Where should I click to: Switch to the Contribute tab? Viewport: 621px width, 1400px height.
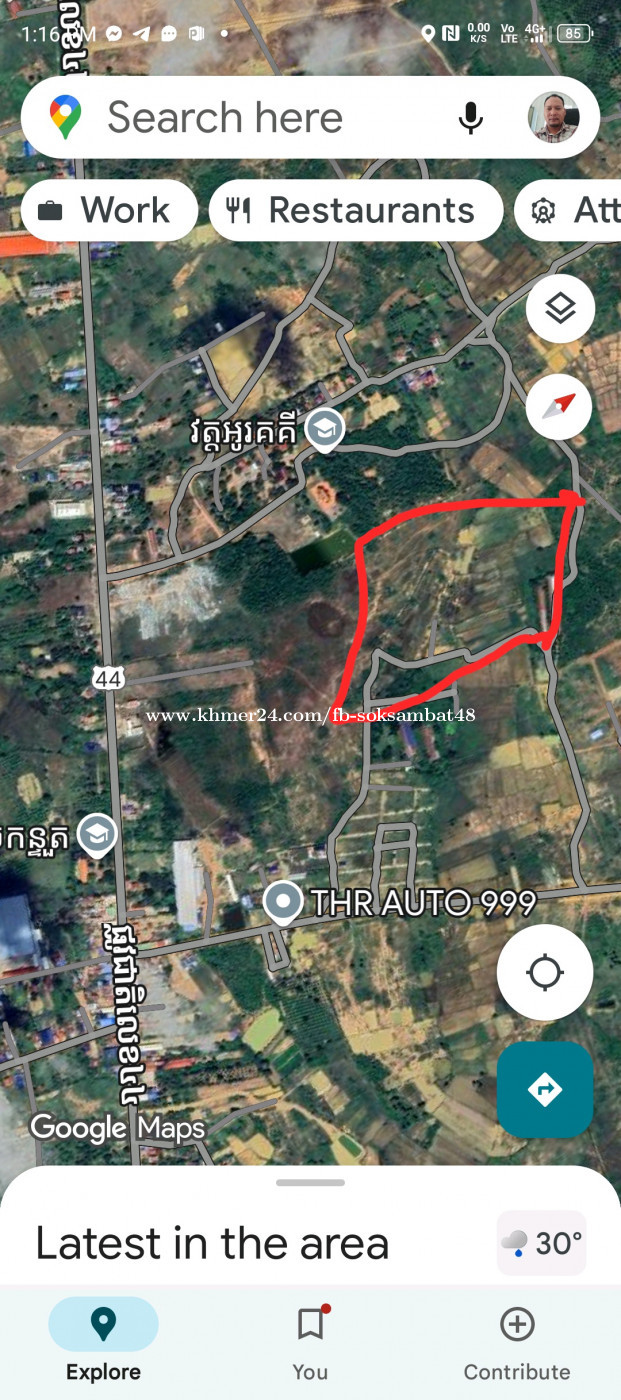(x=517, y=1342)
